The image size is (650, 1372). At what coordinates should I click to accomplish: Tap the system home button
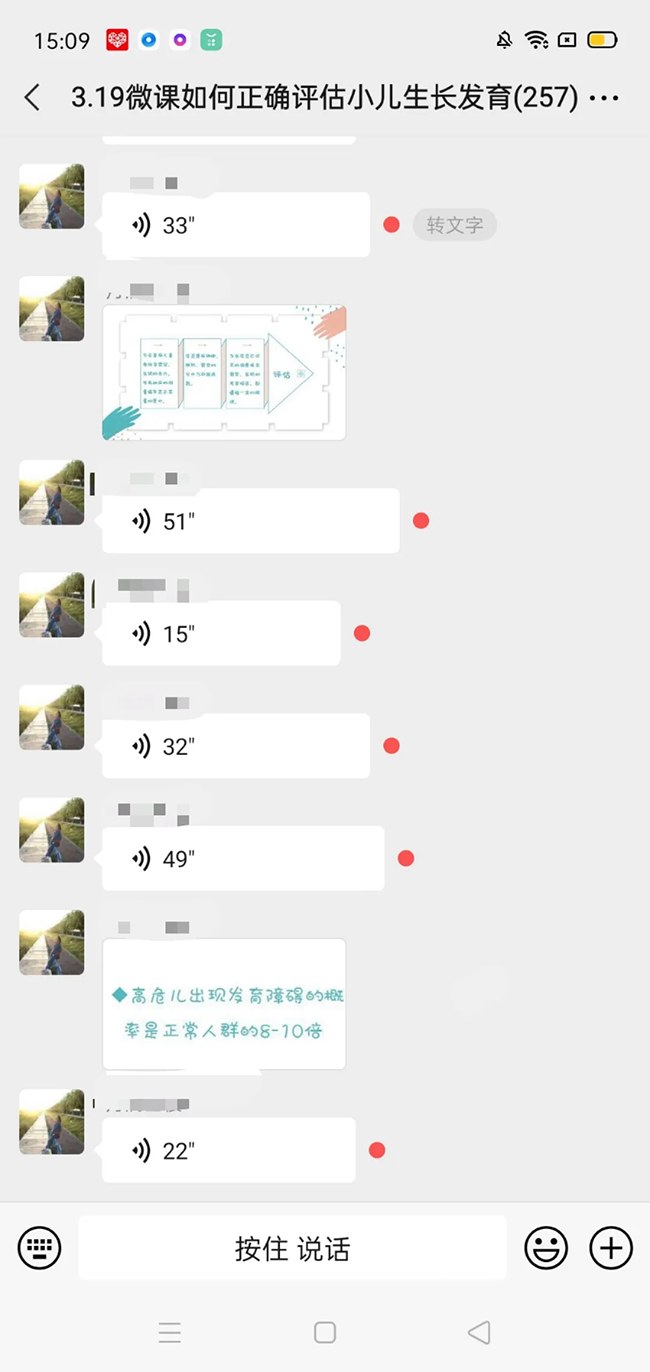tap(324, 1332)
